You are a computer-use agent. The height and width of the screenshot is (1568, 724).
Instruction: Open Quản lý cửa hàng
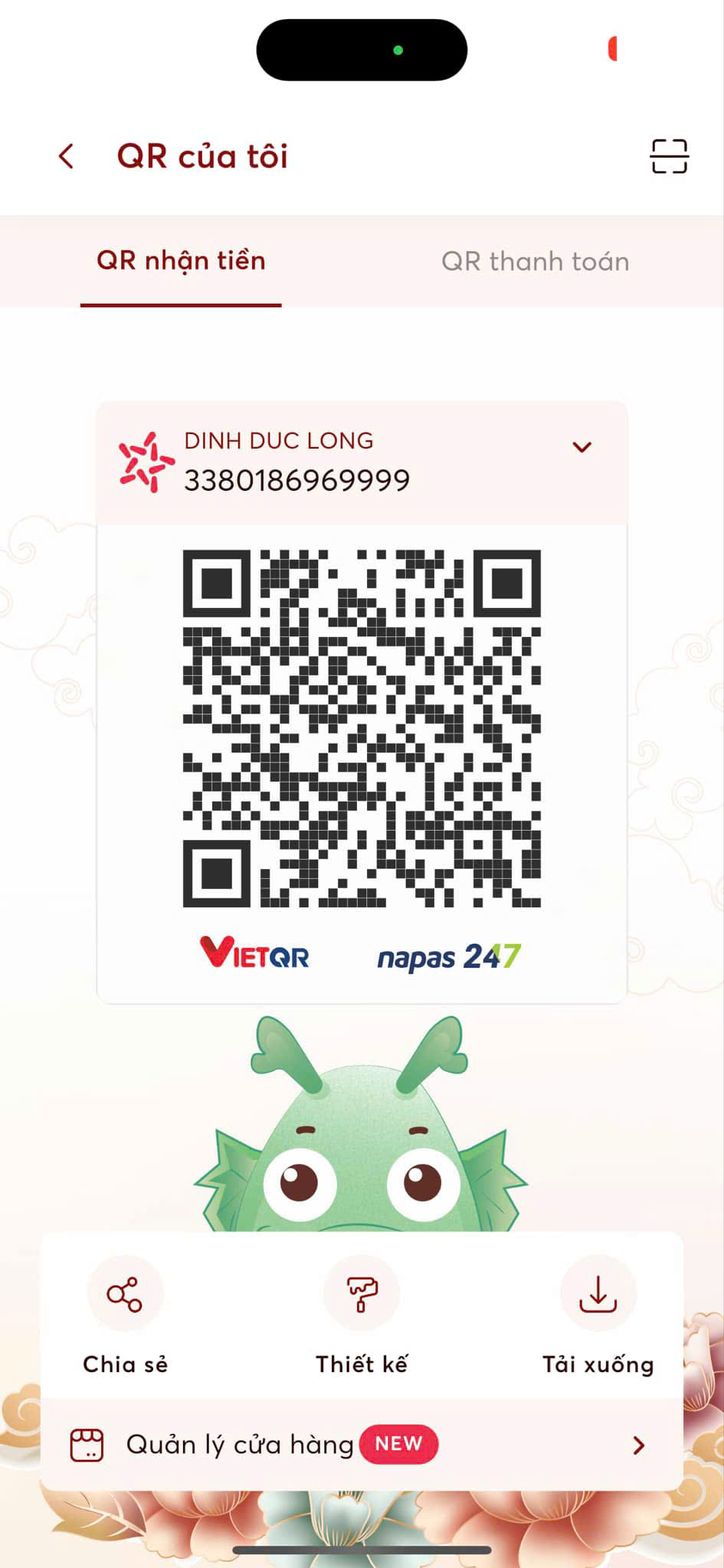click(362, 1445)
